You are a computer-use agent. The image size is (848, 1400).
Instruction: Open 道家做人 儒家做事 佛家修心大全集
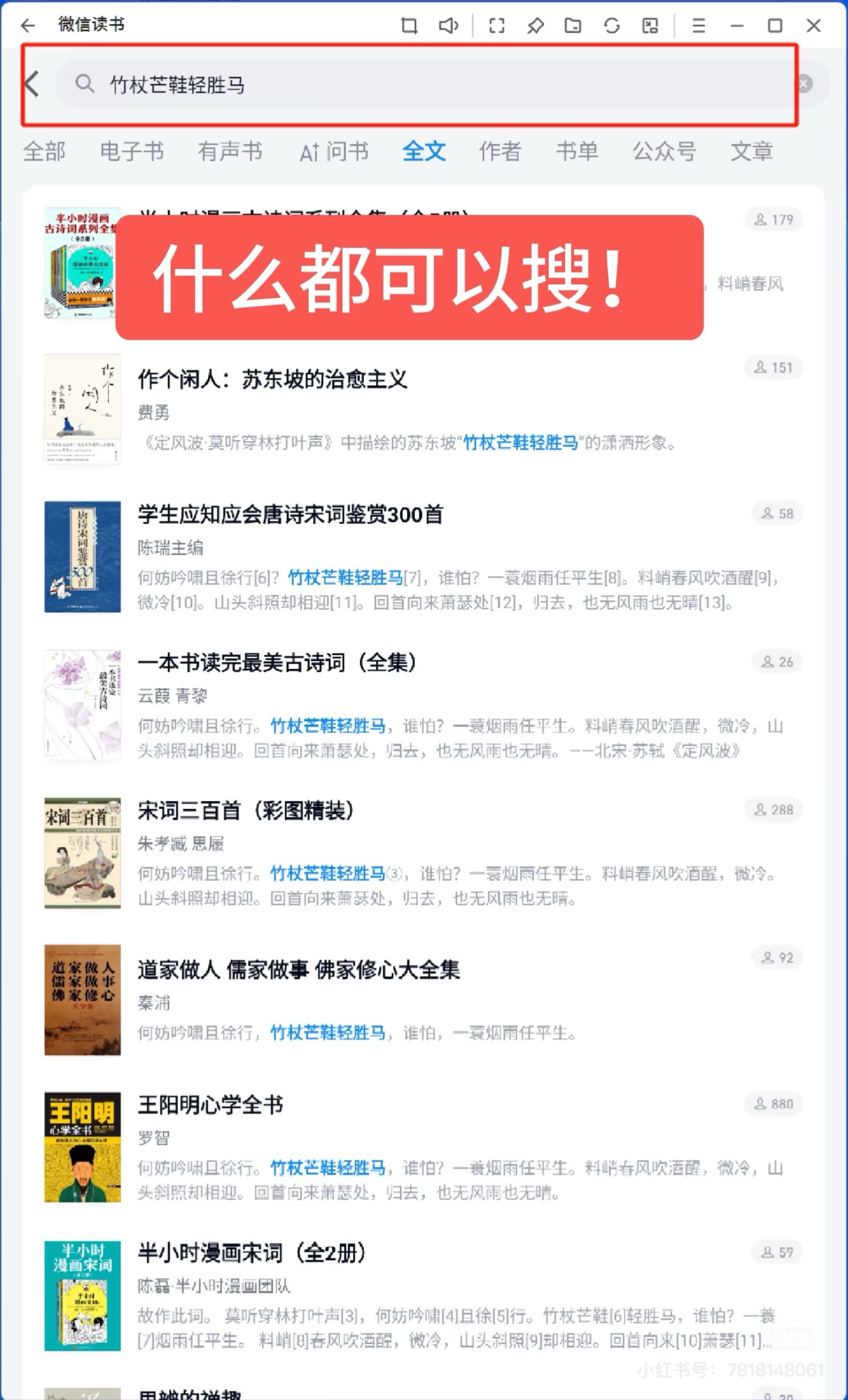tap(299, 970)
